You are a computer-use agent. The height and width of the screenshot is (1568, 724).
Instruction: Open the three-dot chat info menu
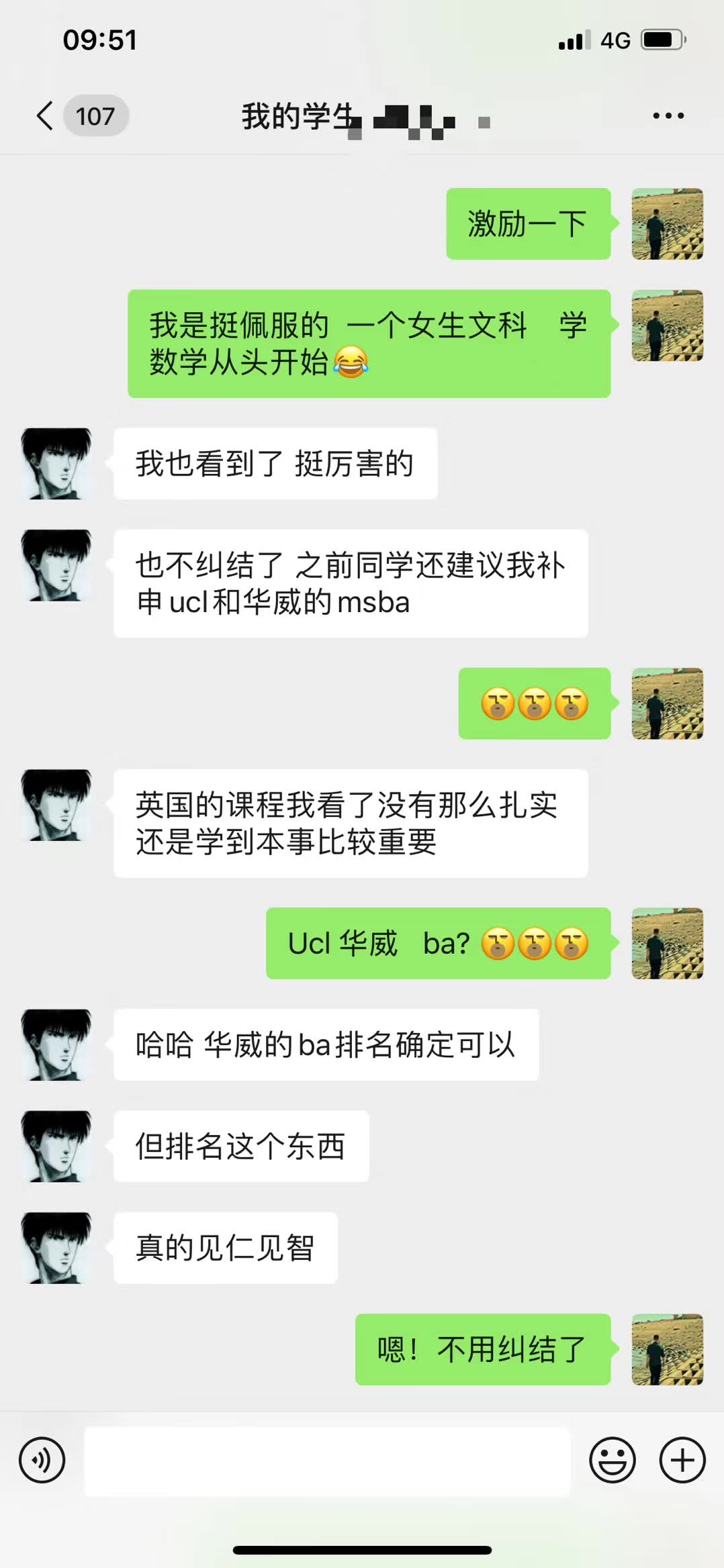pos(668,116)
